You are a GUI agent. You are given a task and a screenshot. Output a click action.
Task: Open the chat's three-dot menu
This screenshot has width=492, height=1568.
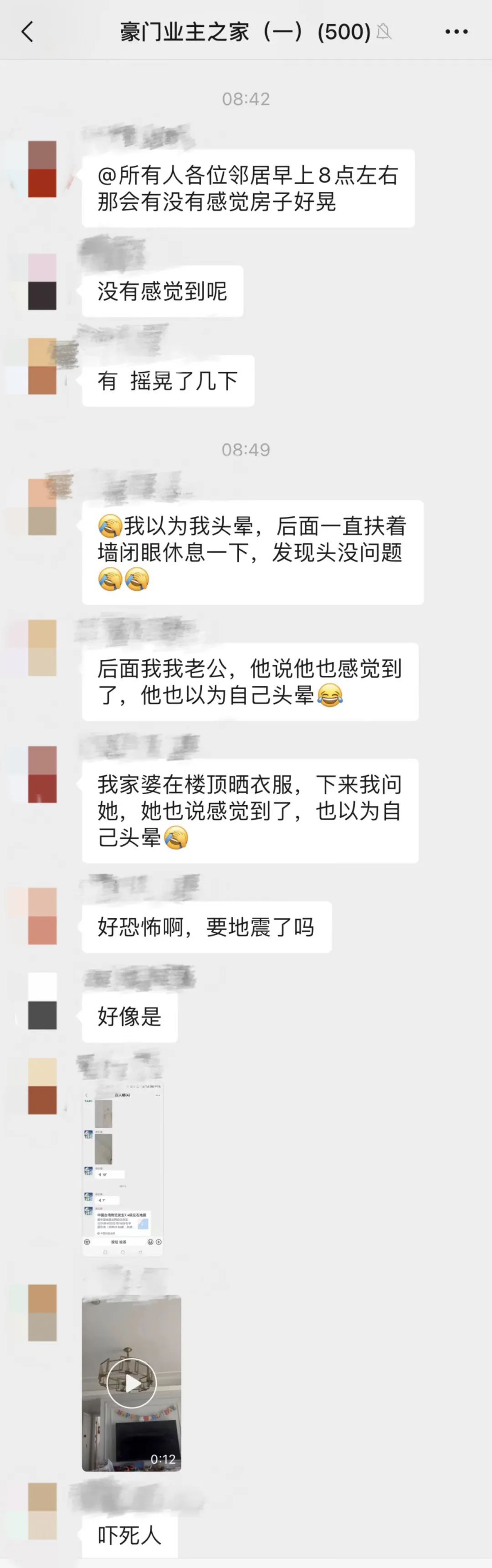tap(456, 31)
